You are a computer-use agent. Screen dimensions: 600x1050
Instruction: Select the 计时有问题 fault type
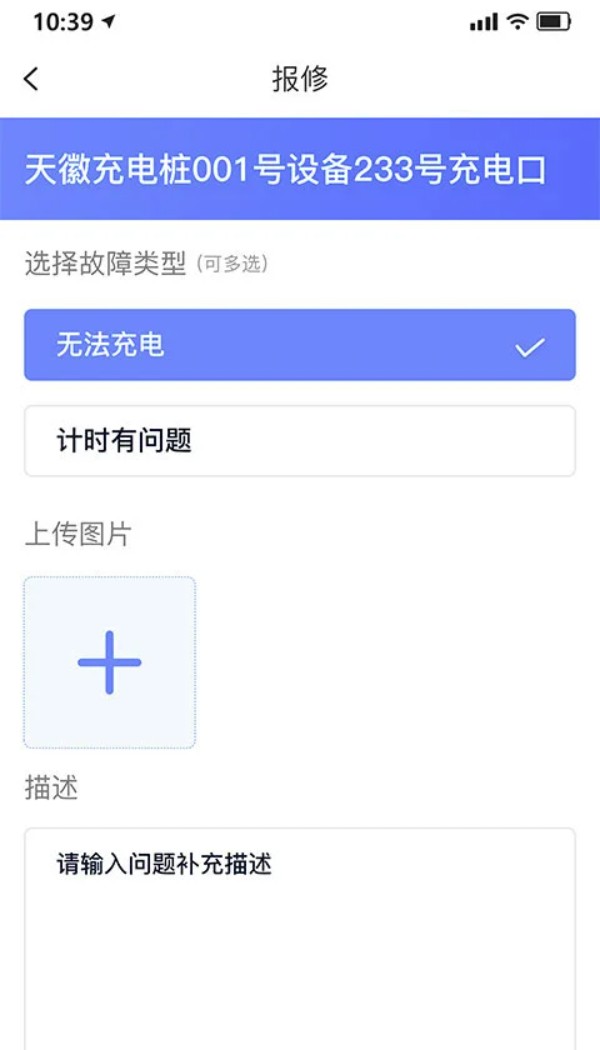(300, 441)
